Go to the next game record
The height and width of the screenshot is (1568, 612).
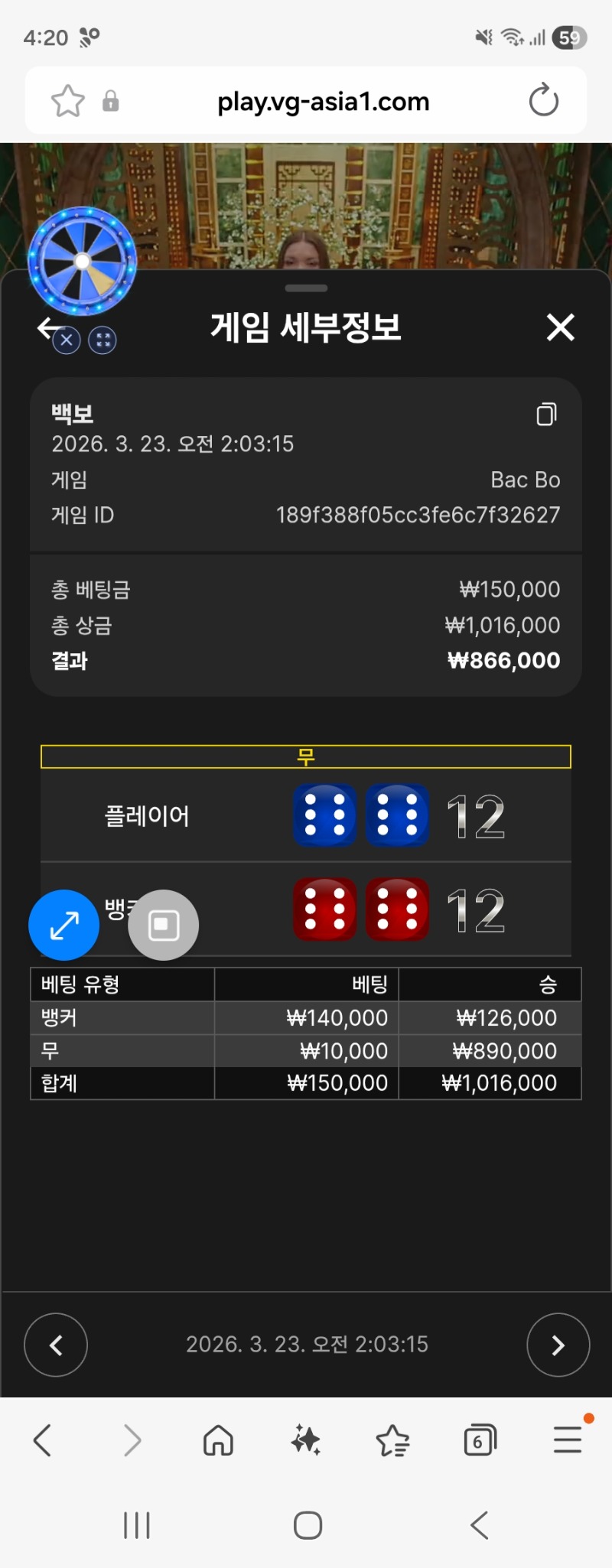[558, 1345]
